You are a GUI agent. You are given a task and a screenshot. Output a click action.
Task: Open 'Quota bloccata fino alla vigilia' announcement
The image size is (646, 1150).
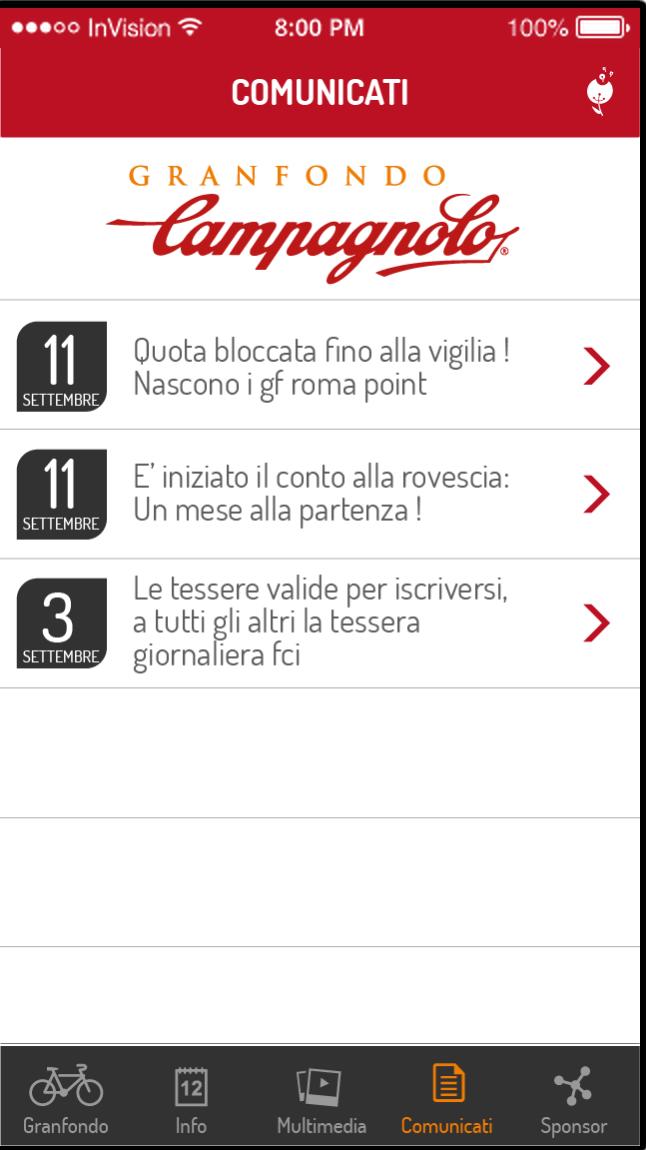(x=320, y=366)
